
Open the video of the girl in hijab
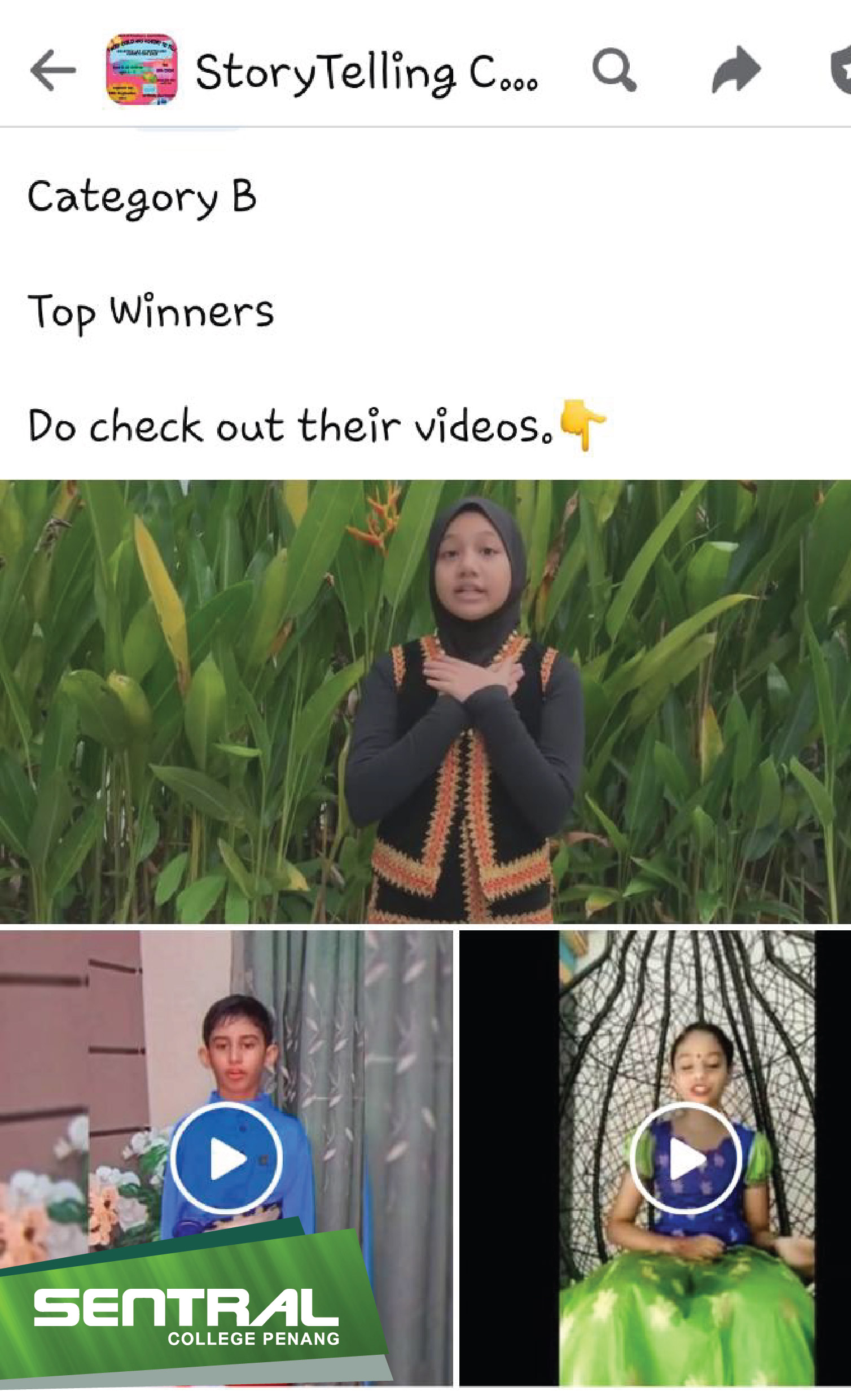click(425, 702)
